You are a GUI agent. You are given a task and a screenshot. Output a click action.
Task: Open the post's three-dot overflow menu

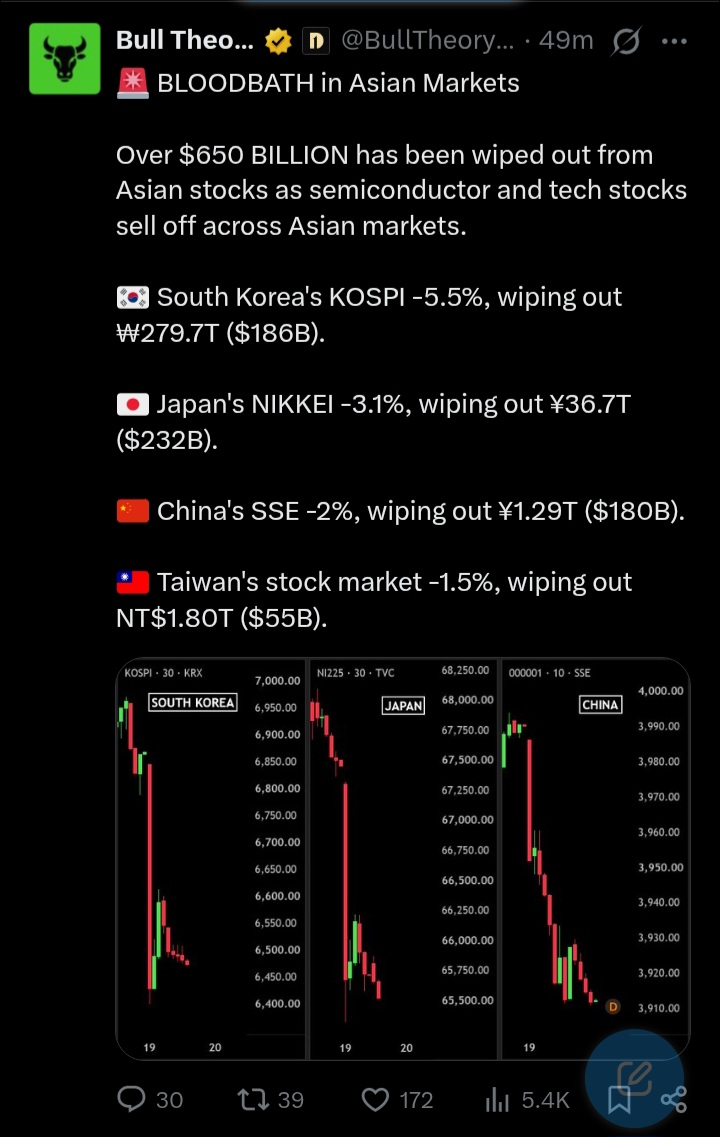(x=674, y=41)
